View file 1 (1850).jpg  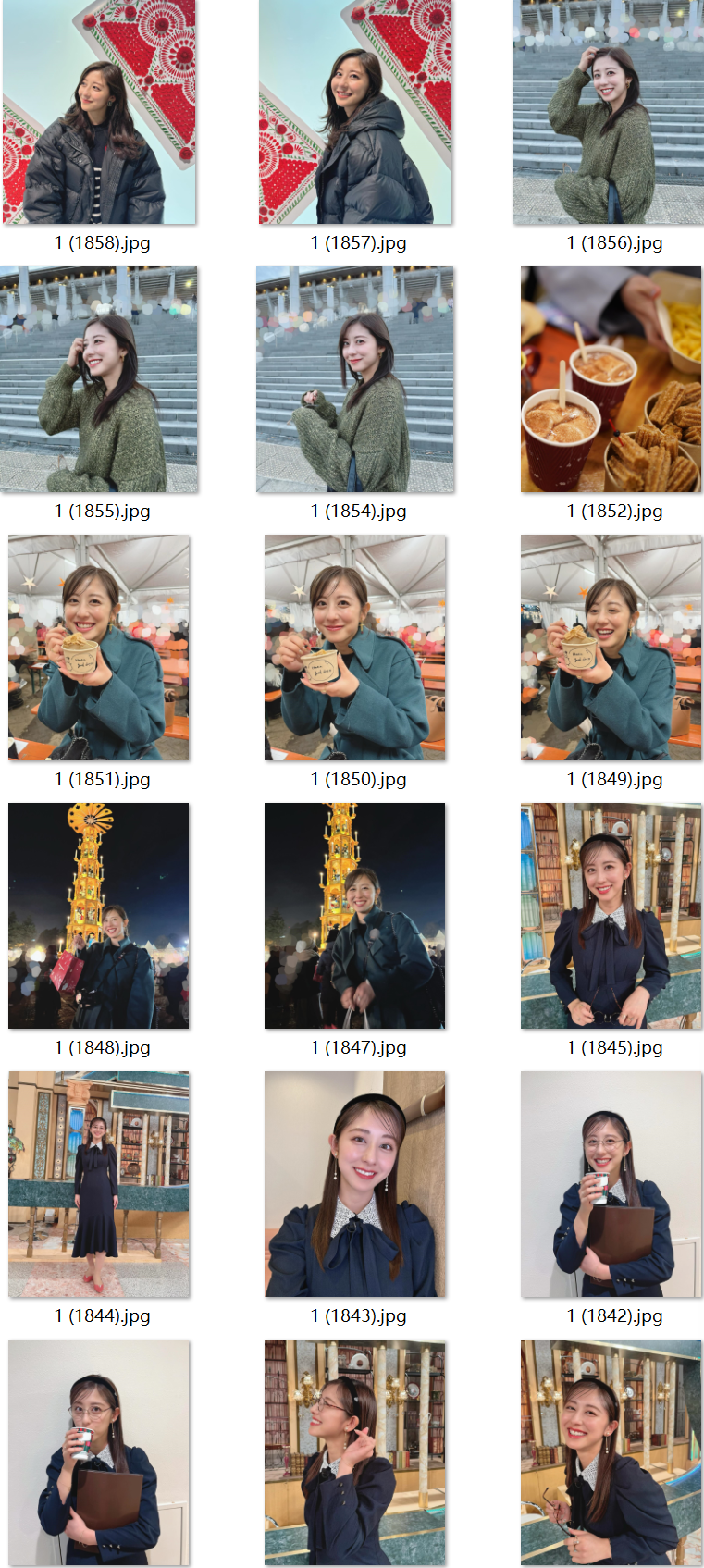point(355,648)
